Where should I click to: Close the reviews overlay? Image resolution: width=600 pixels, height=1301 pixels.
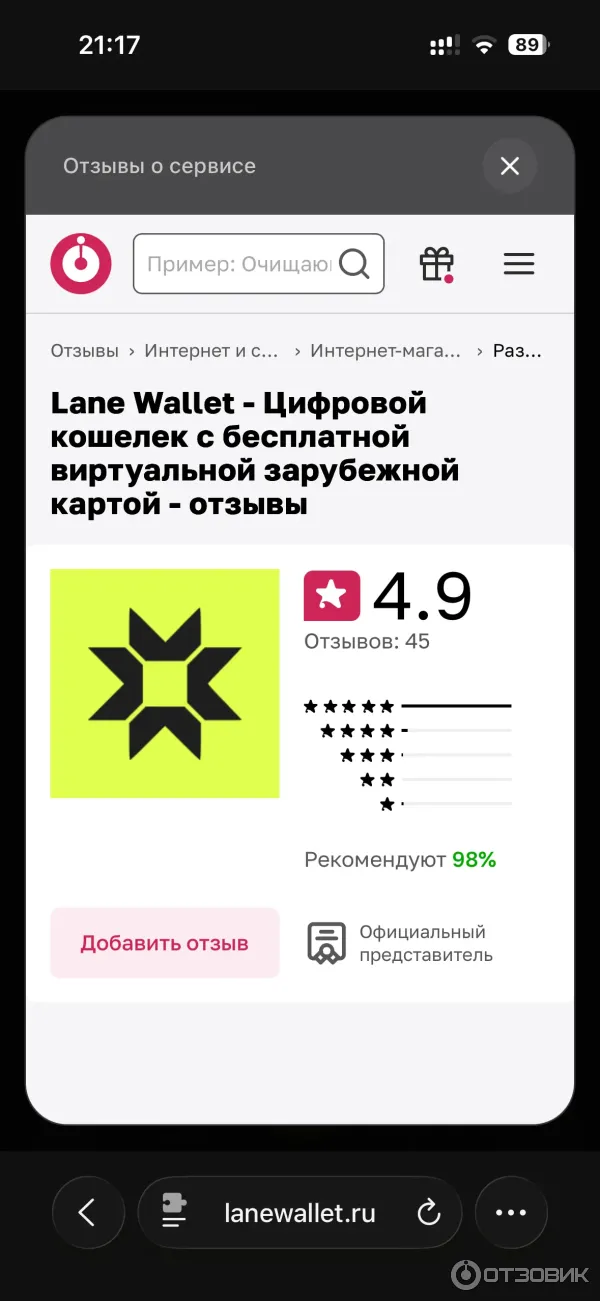[509, 166]
